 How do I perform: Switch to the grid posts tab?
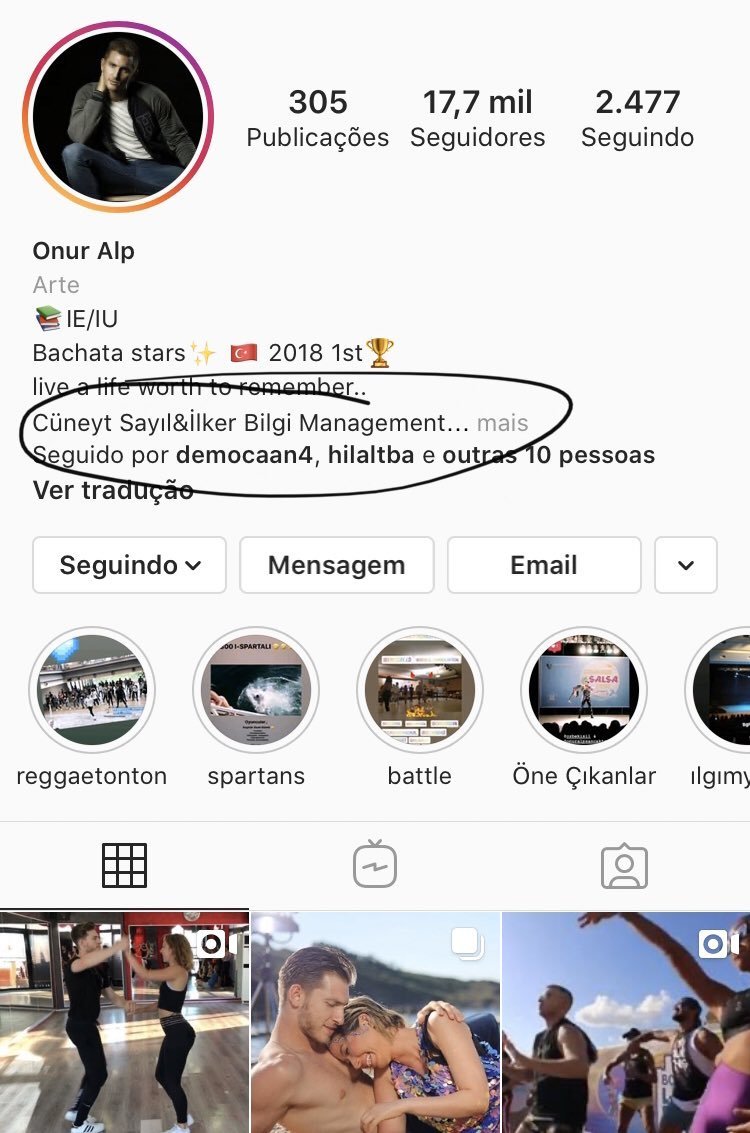coord(124,866)
